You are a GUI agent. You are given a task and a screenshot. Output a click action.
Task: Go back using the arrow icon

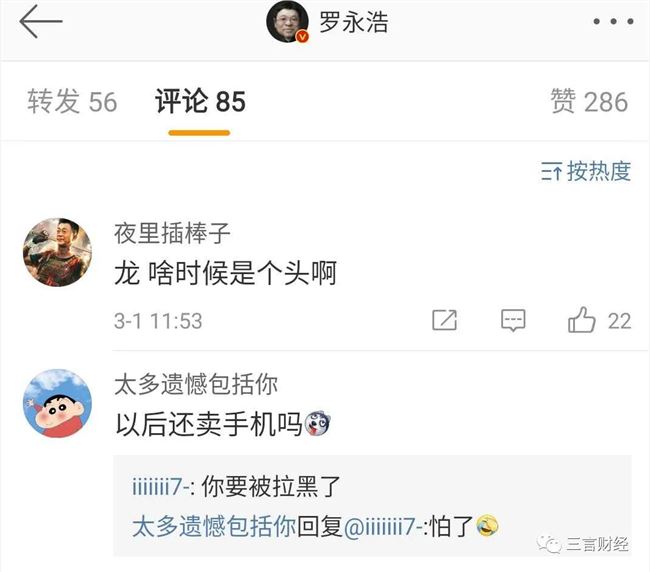pyautogui.click(x=41, y=22)
